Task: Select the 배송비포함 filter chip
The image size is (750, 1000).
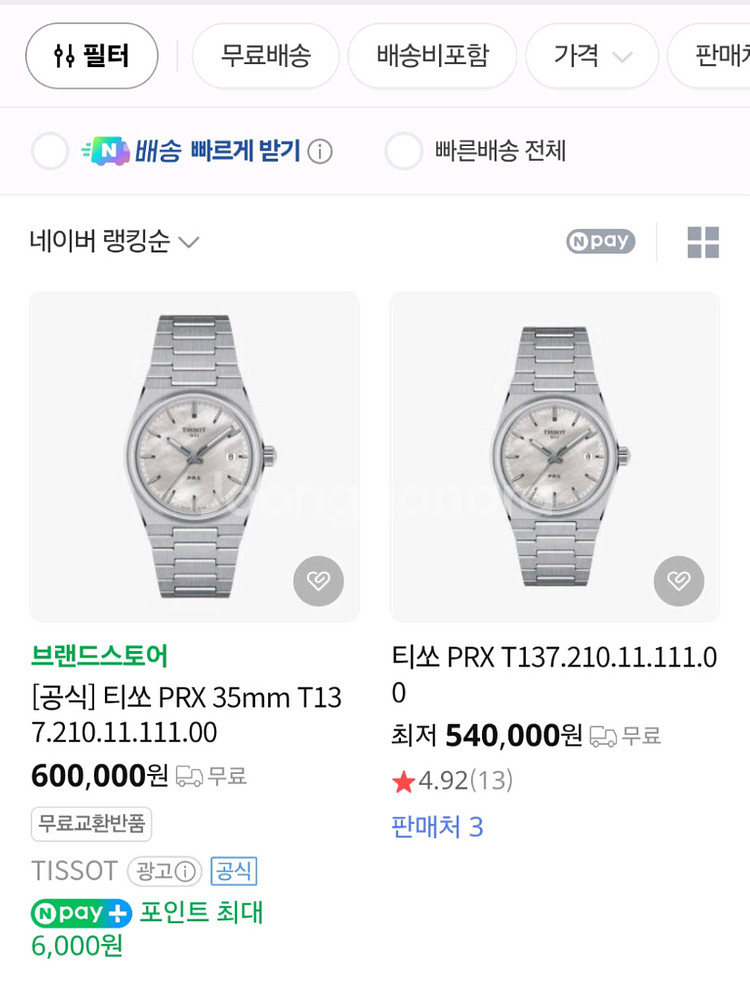Action: coord(432,56)
